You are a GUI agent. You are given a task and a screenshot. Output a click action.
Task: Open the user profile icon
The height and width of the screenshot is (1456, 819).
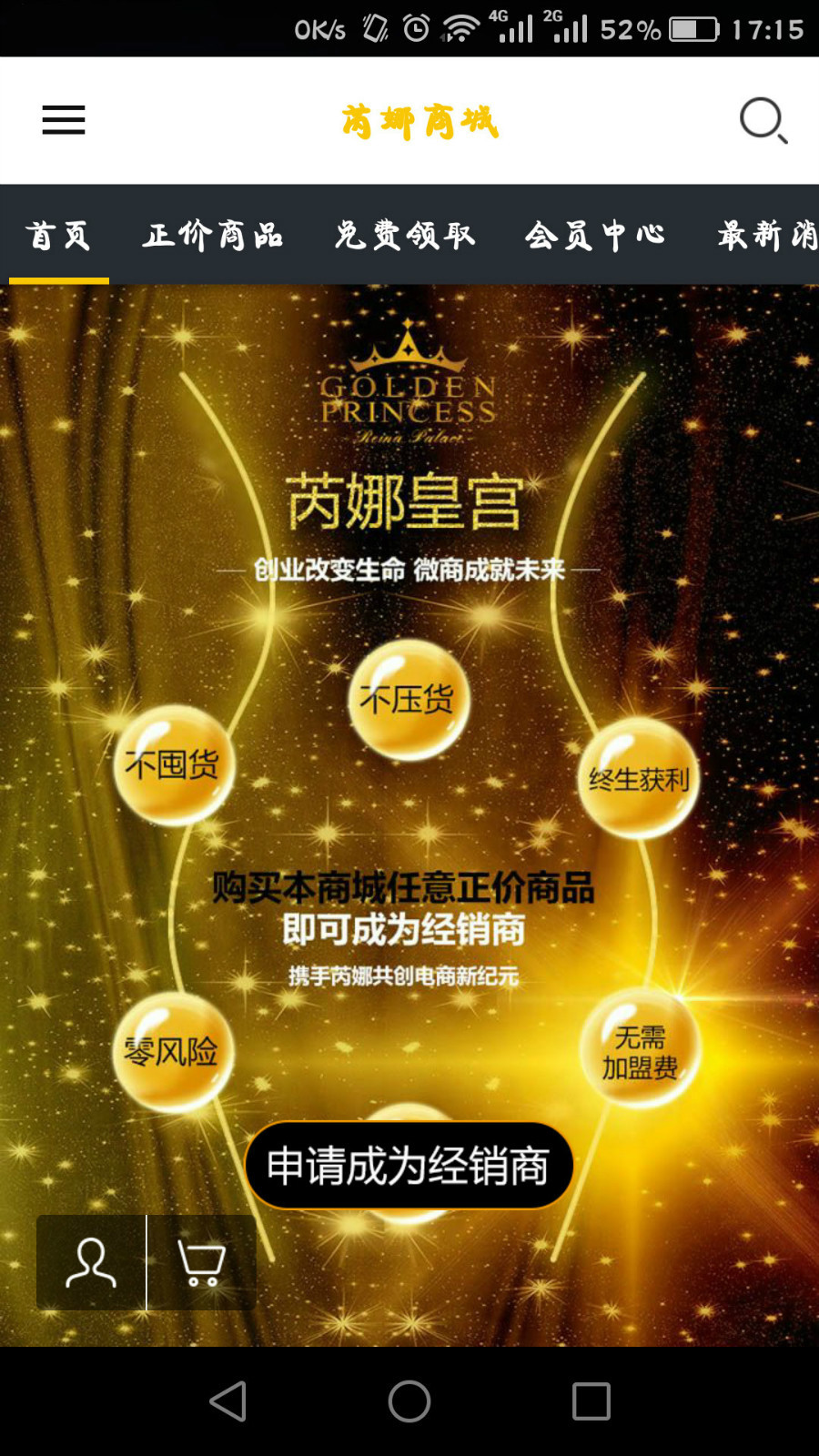click(91, 1263)
